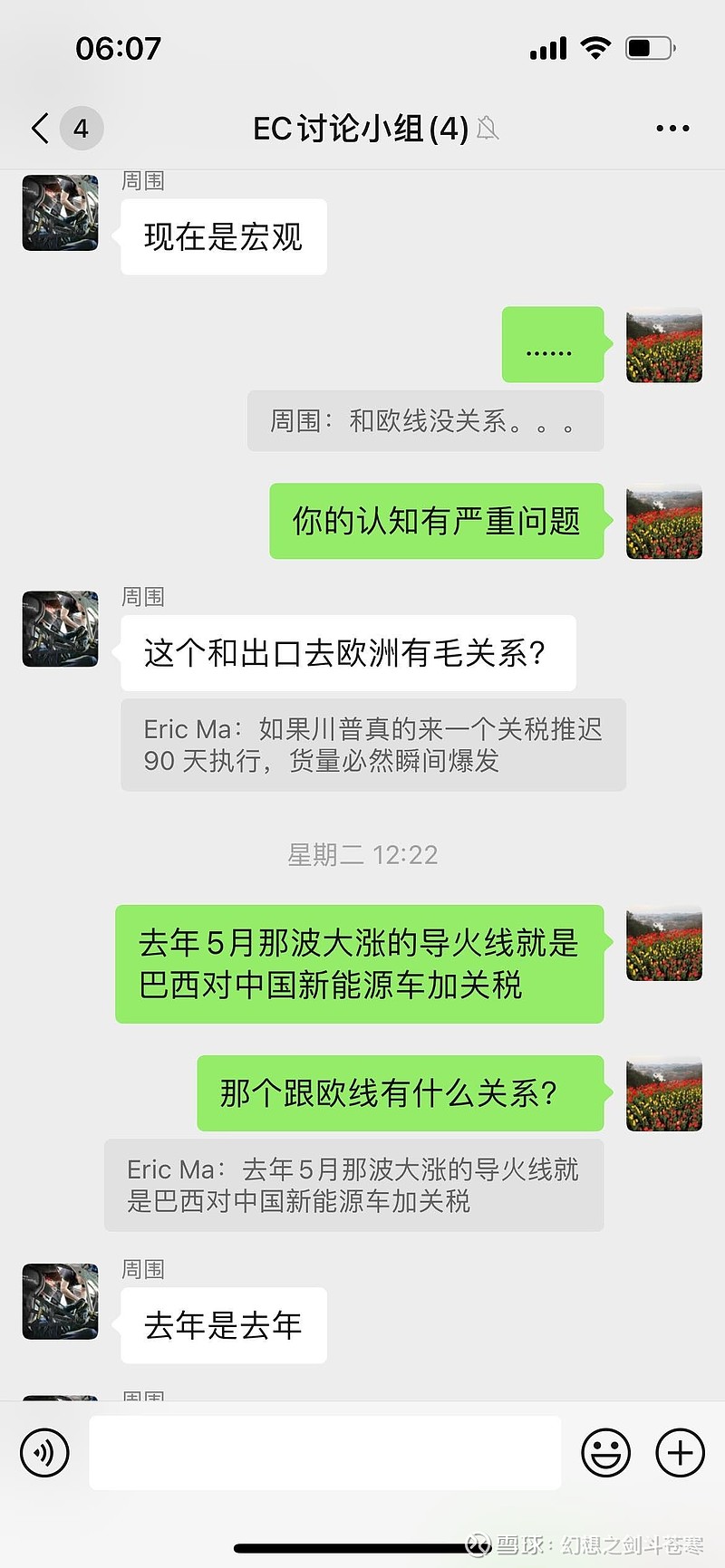Image resolution: width=725 pixels, height=1568 pixels.
Task: Tap the message input field
Action: 324,1452
